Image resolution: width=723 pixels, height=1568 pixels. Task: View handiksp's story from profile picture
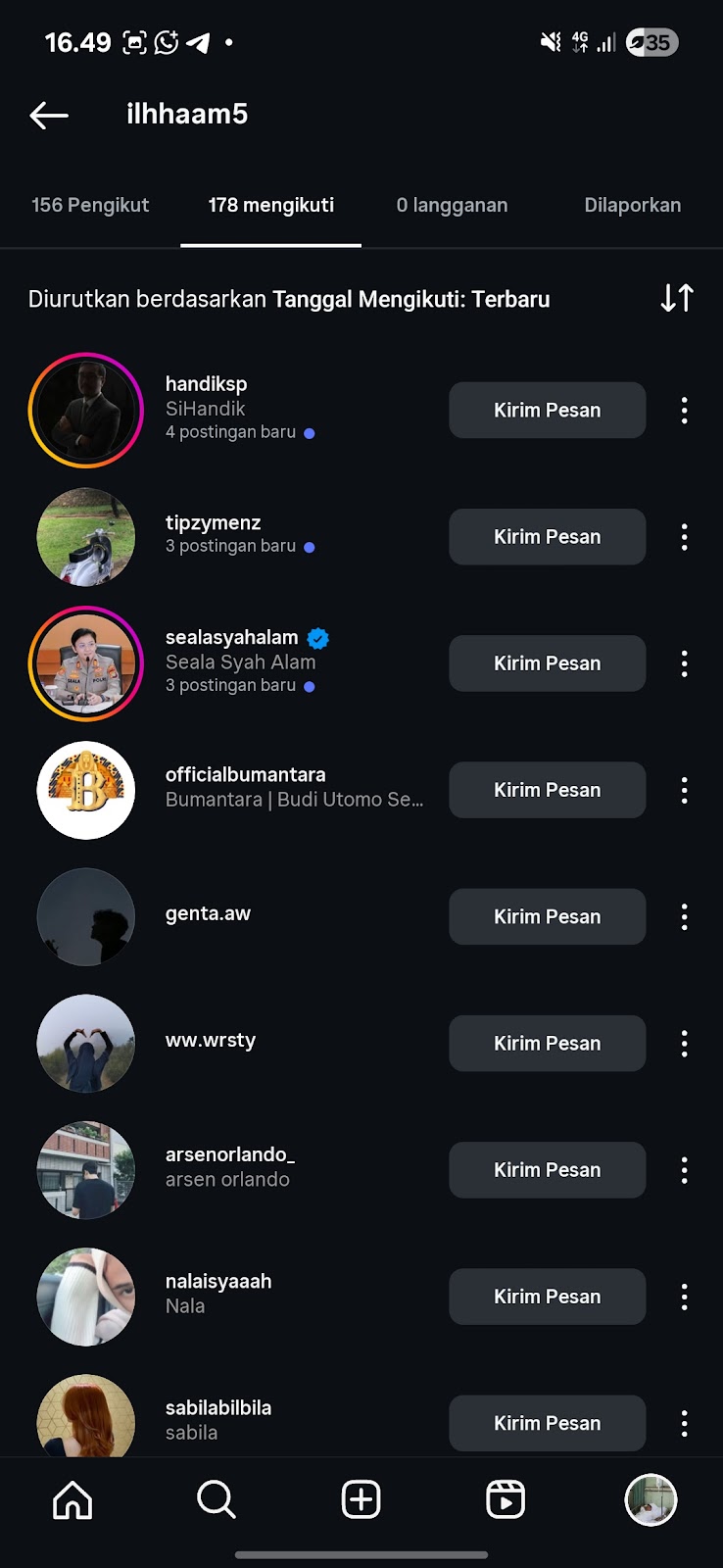pyautogui.click(x=86, y=410)
